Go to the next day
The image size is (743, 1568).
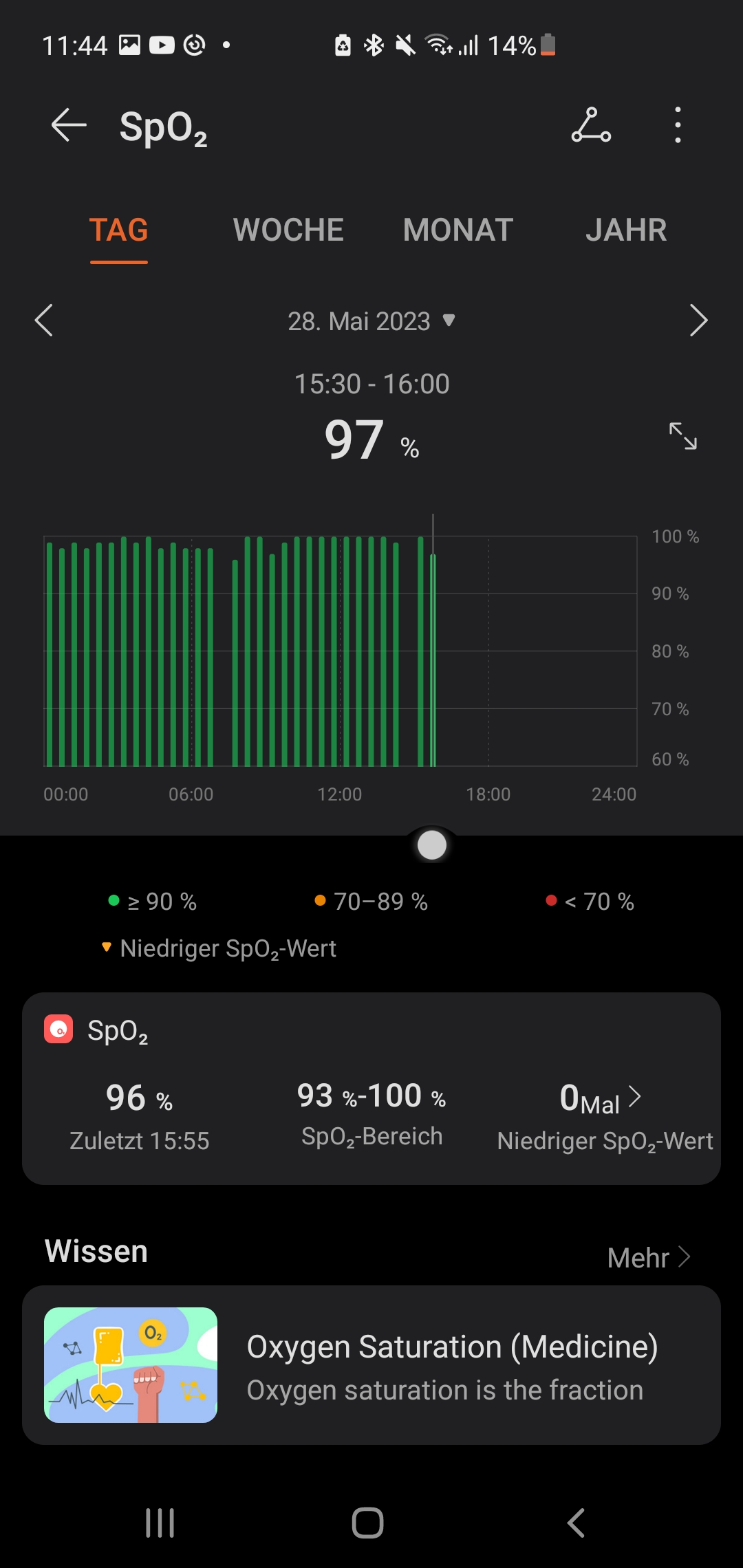pyautogui.click(x=698, y=320)
